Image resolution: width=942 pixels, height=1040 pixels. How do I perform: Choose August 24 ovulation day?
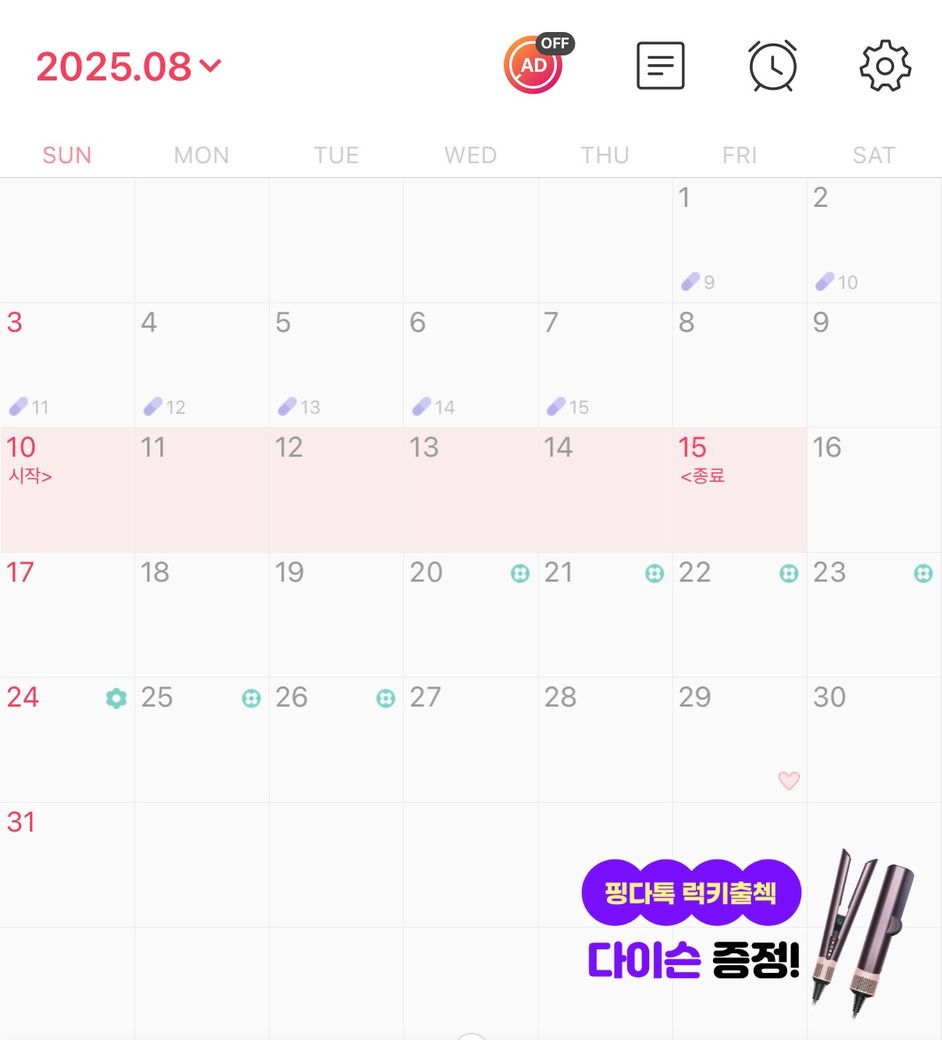coord(67,738)
